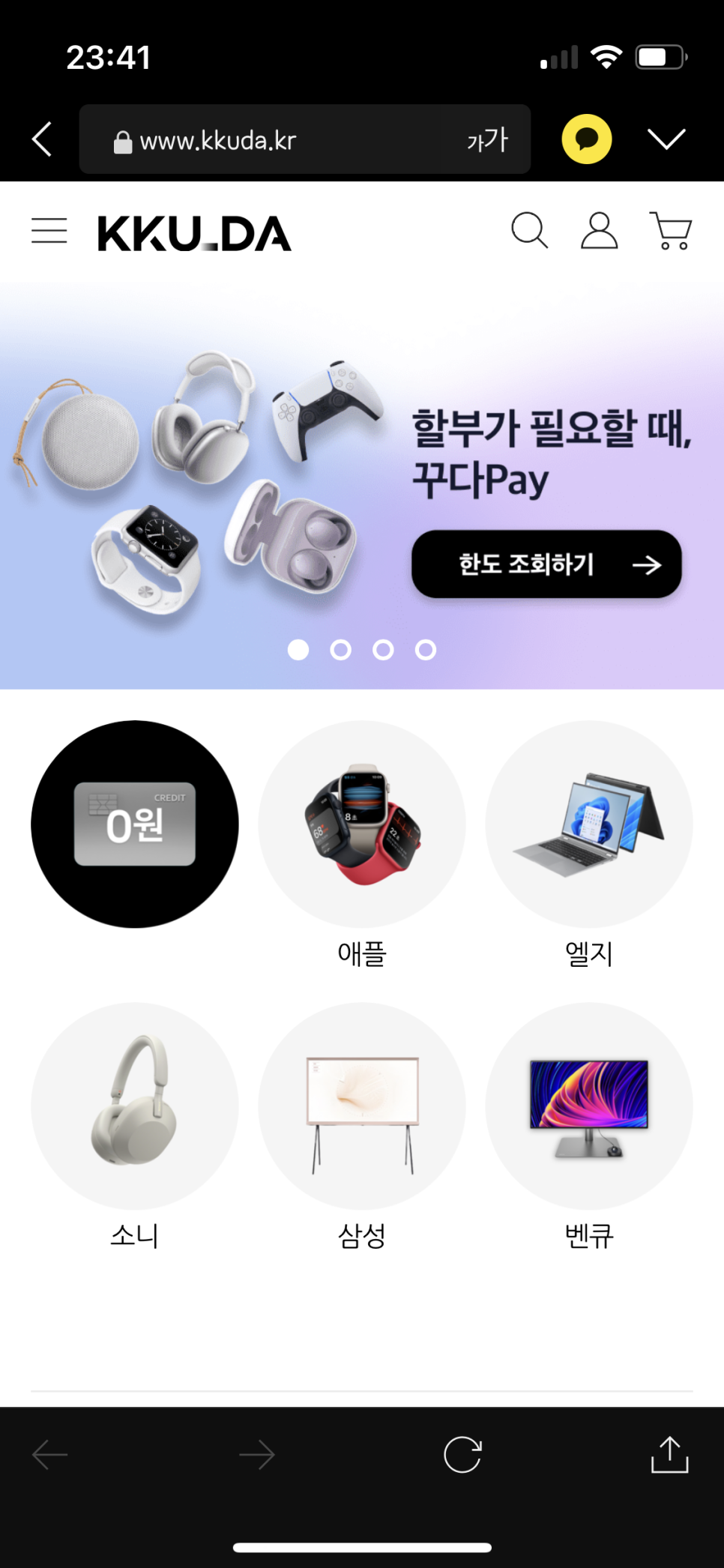724x1568 pixels.
Task: Open the 벤큐 brand category
Action: 589,1107
